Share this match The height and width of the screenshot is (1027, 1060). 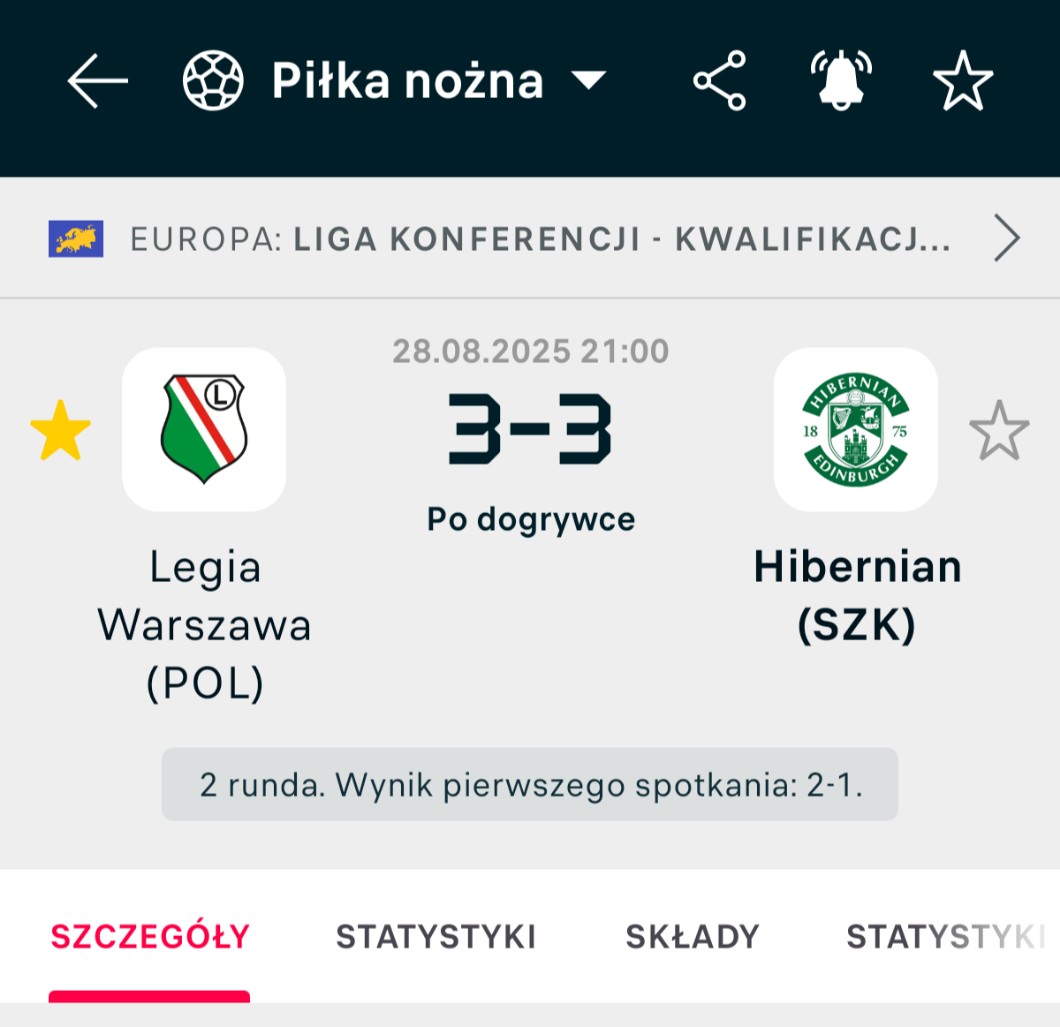click(720, 81)
